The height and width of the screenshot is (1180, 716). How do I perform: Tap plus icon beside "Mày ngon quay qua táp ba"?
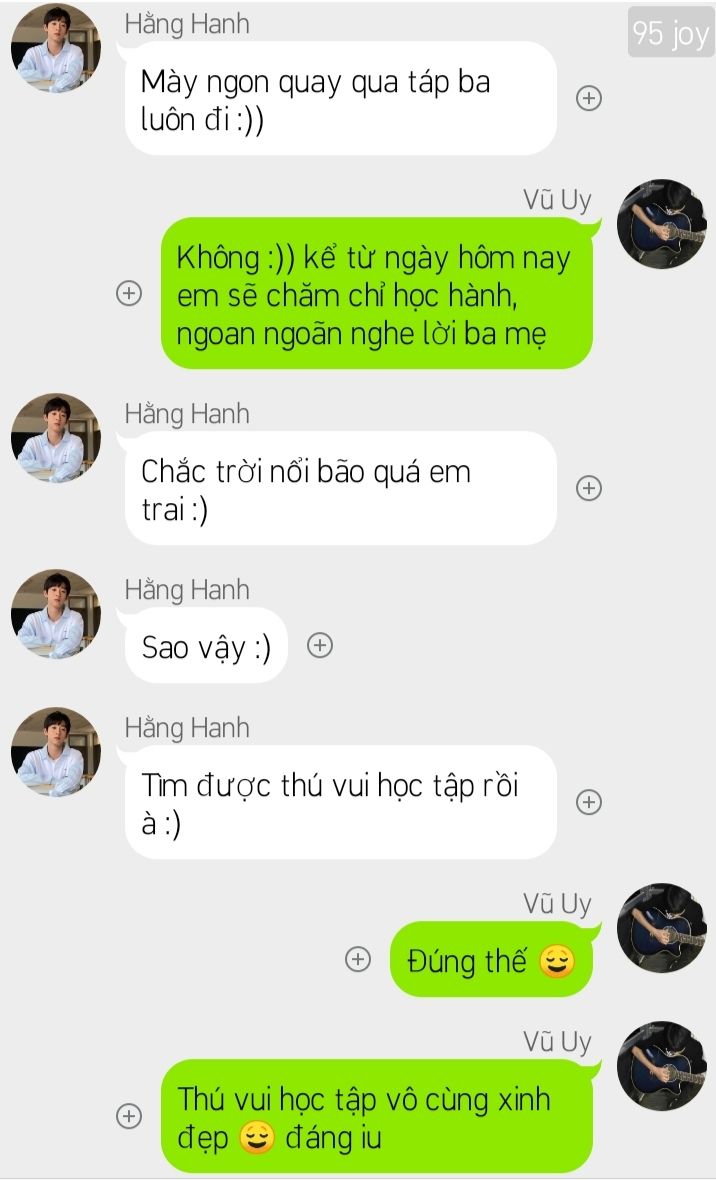[589, 98]
